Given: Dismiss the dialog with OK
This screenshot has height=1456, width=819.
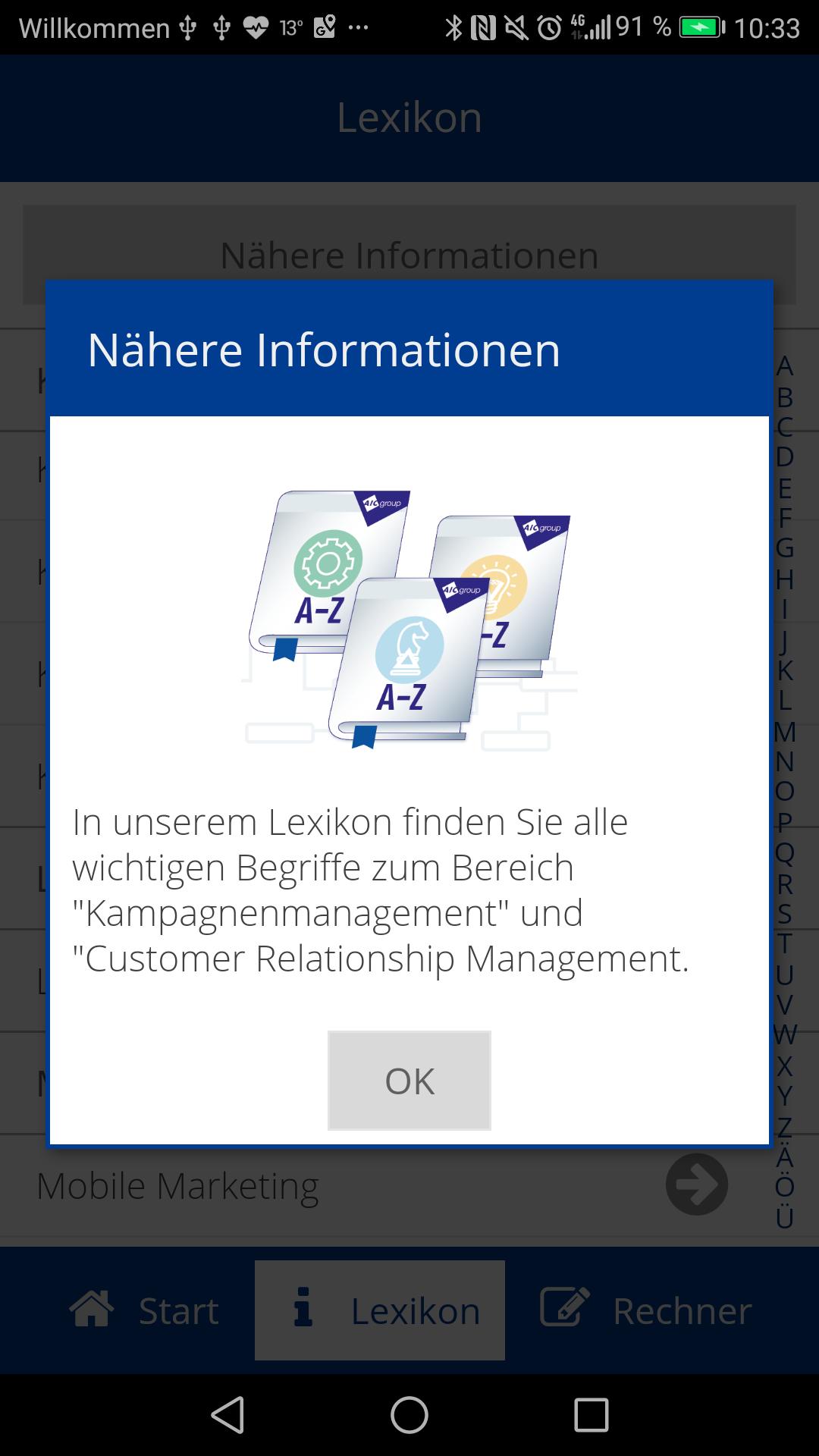Looking at the screenshot, I should coord(409,1081).
